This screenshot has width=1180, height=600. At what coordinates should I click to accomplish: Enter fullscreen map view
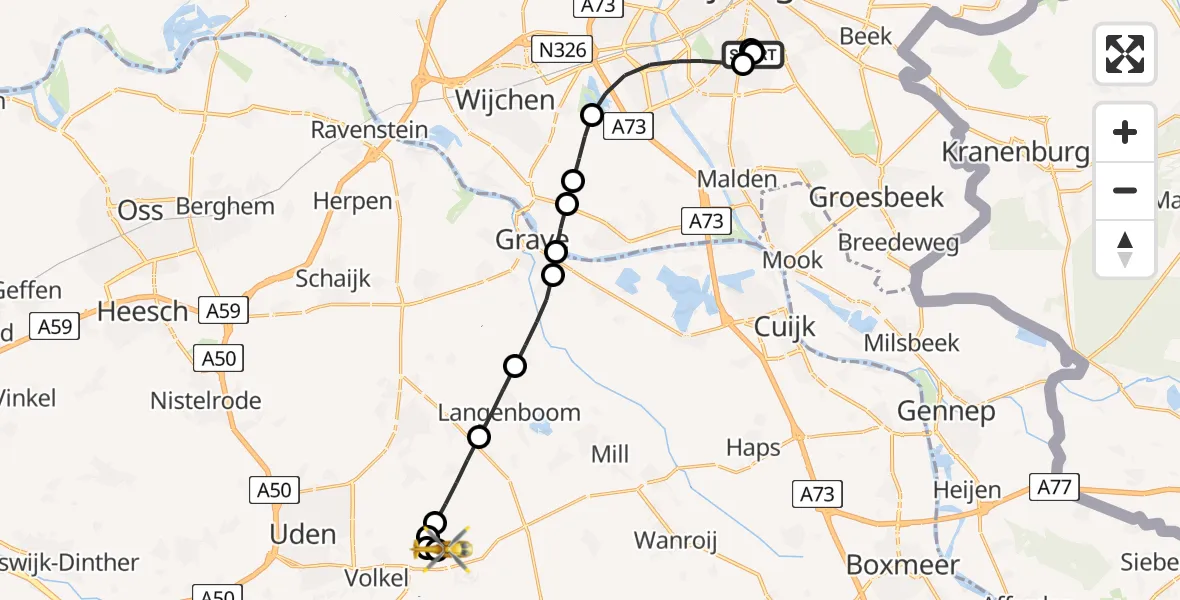[1125, 53]
